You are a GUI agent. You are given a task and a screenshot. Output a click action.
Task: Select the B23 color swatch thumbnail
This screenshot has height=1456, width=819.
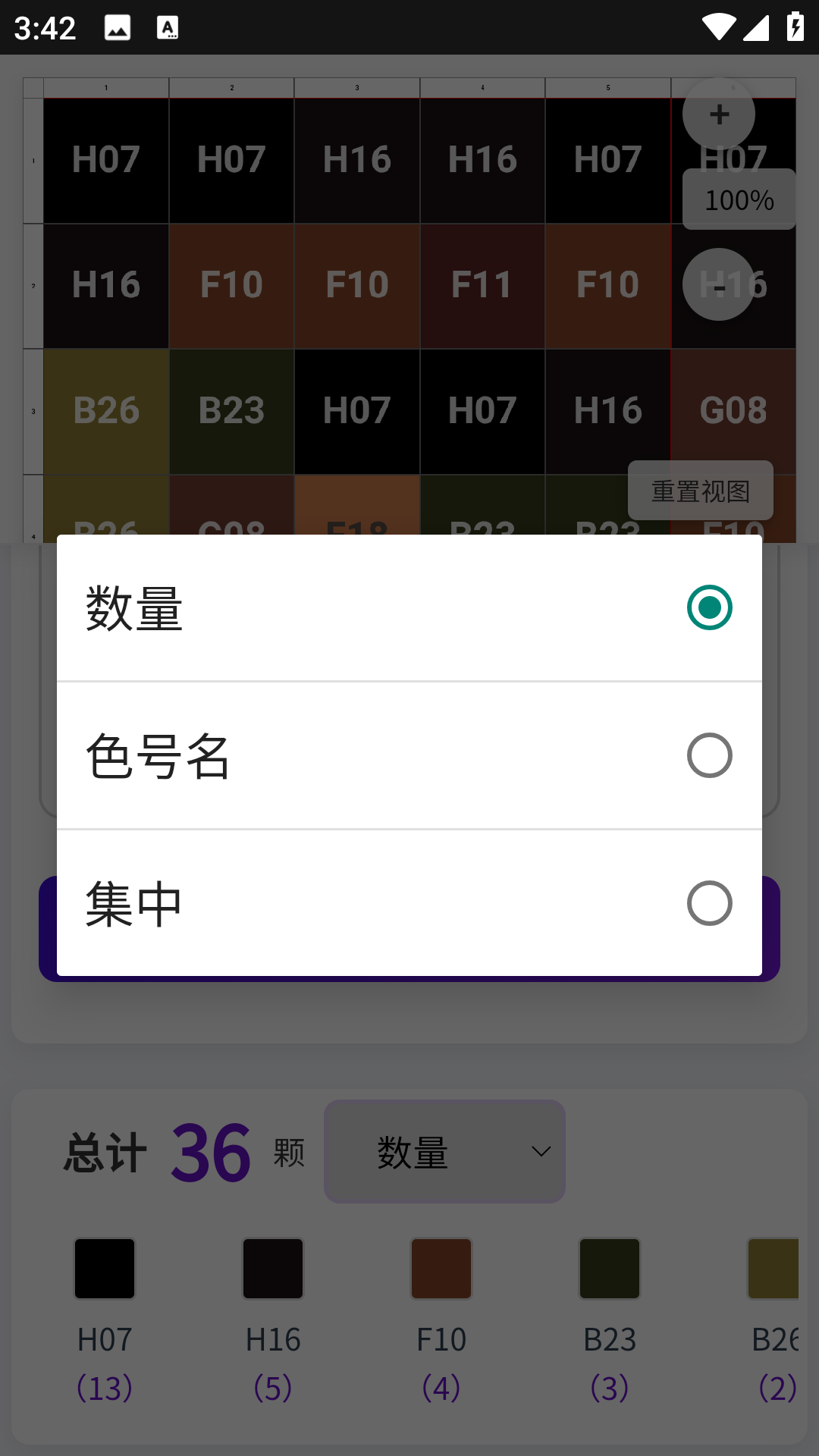click(609, 1269)
